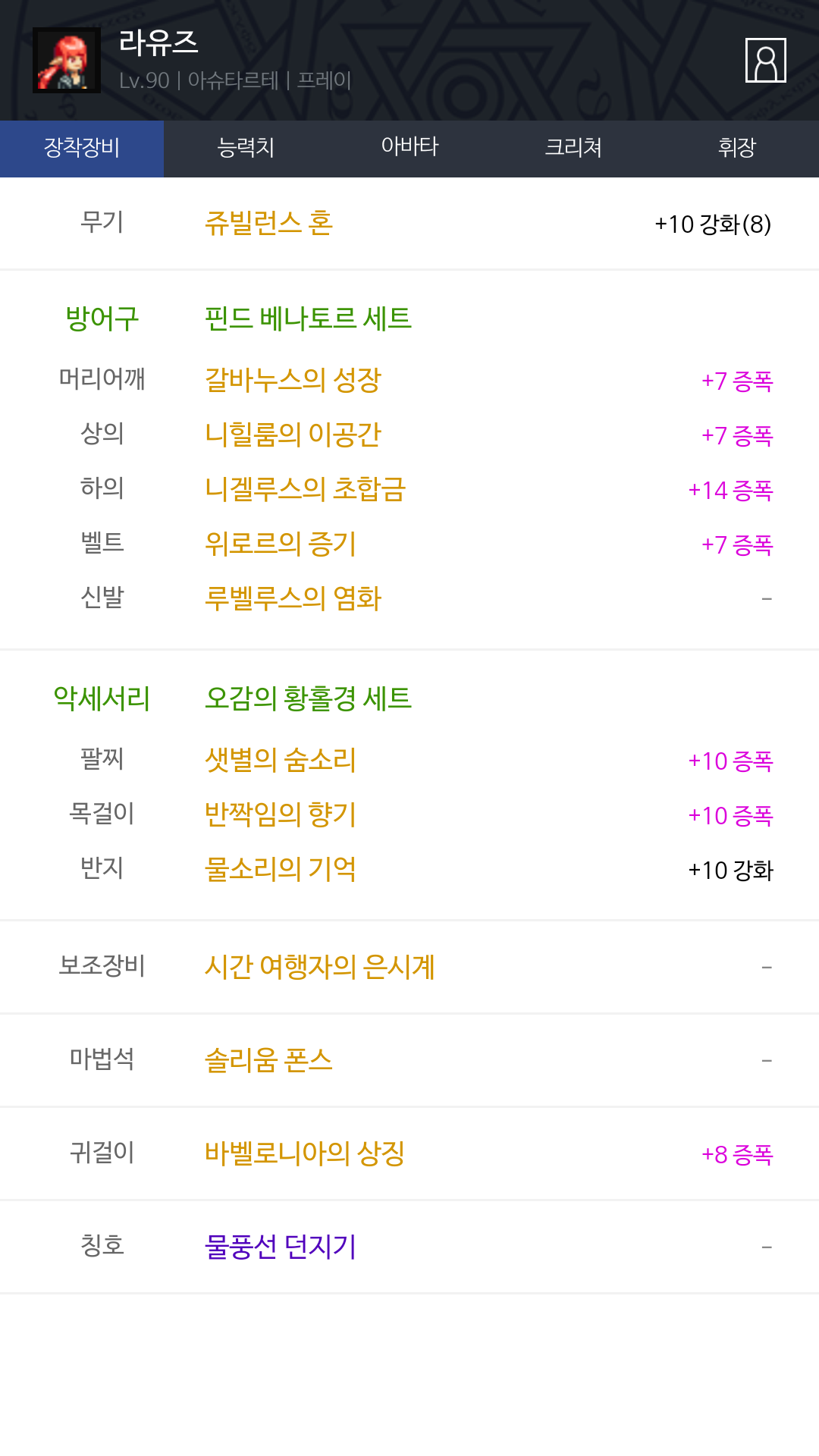Viewport: 819px width, 1456px height.
Task: View earring 바벨로니아의 상징
Action: 305,1153
